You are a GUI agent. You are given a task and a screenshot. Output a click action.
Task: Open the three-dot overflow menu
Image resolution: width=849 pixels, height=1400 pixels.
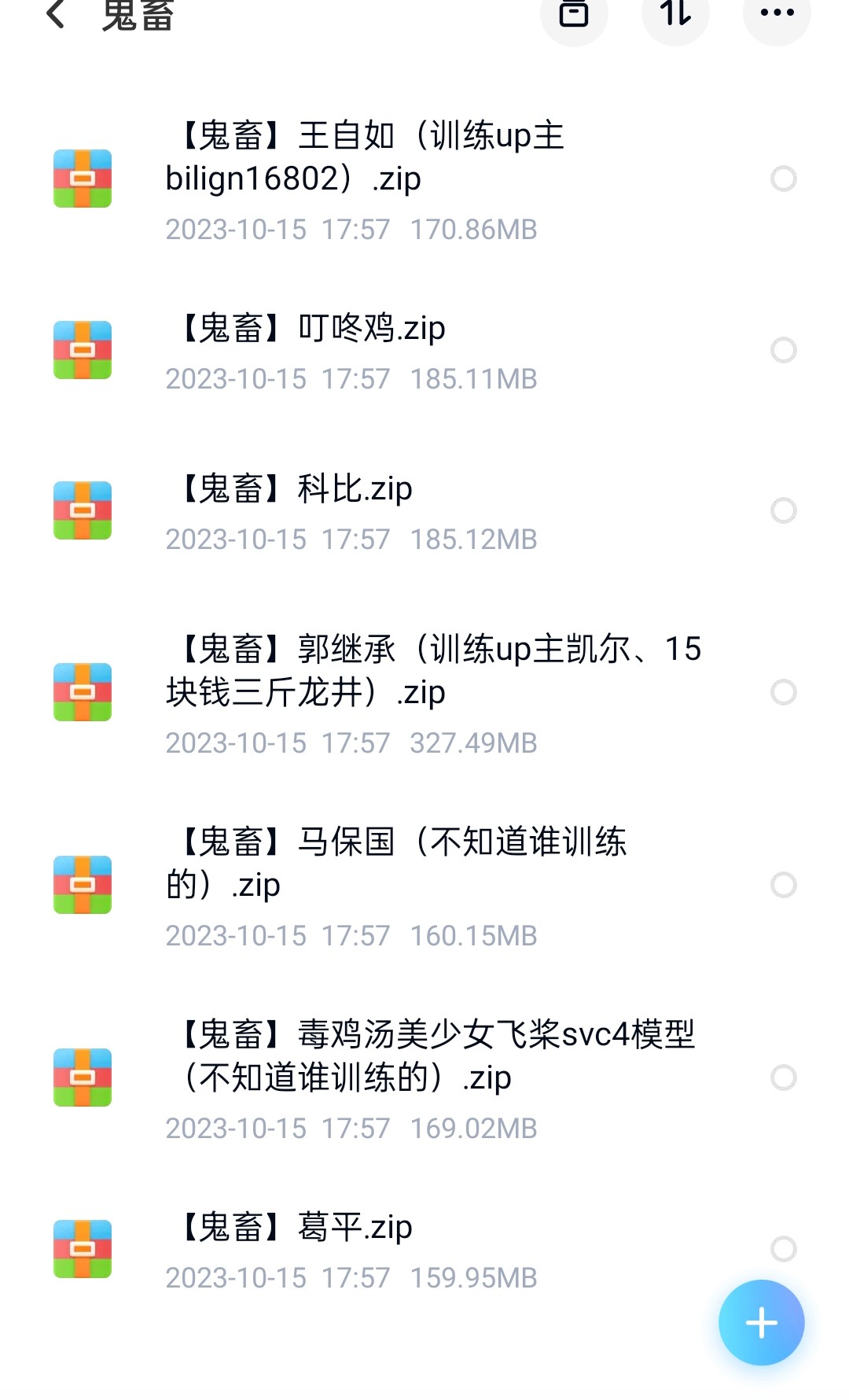click(x=777, y=13)
